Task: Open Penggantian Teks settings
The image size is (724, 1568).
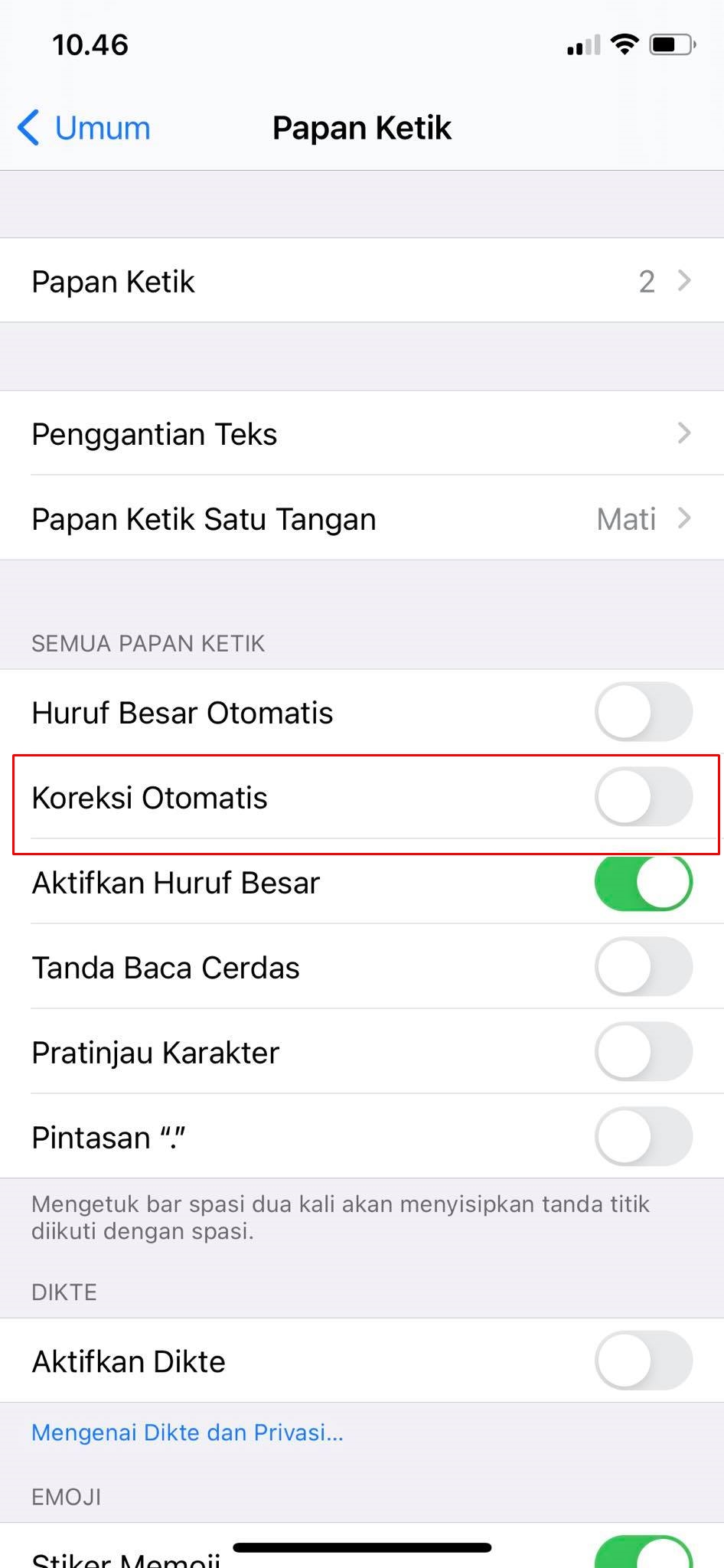Action: point(362,433)
